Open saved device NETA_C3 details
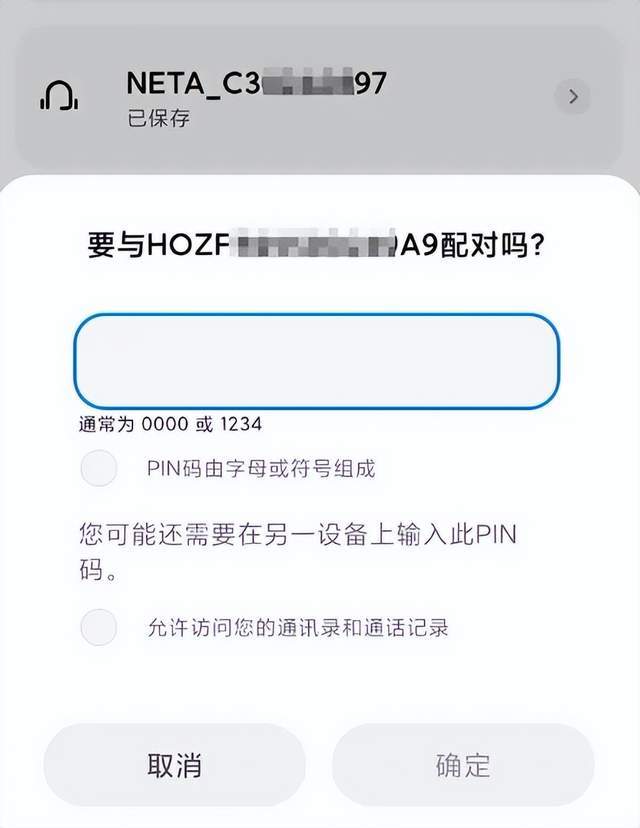 tap(572, 97)
